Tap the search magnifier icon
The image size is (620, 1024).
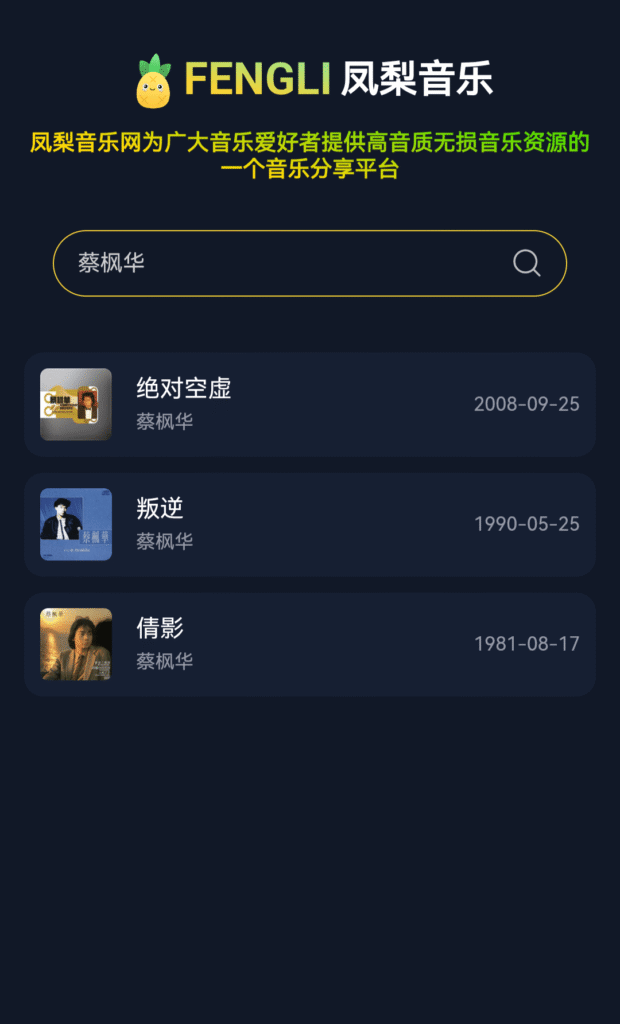click(x=527, y=263)
